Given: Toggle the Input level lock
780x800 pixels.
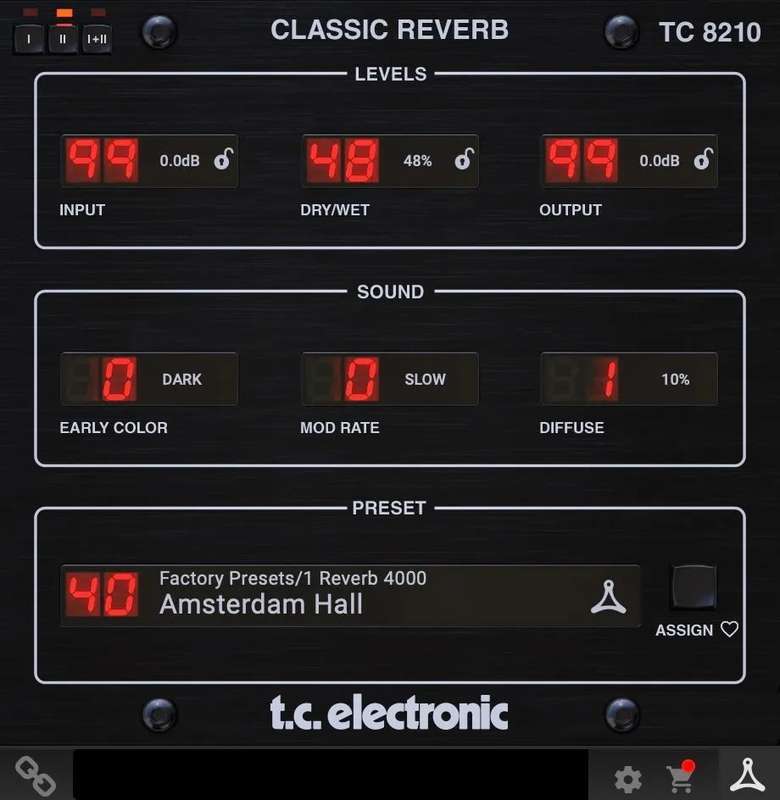Looking at the screenshot, I should pyautogui.click(x=223, y=160).
